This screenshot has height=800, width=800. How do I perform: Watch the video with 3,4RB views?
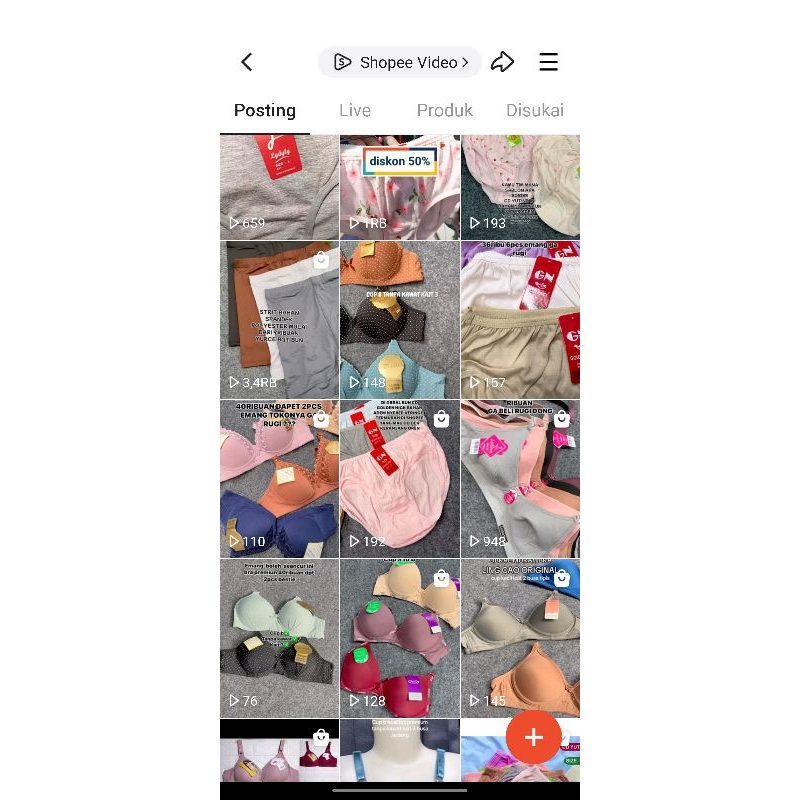pos(279,320)
